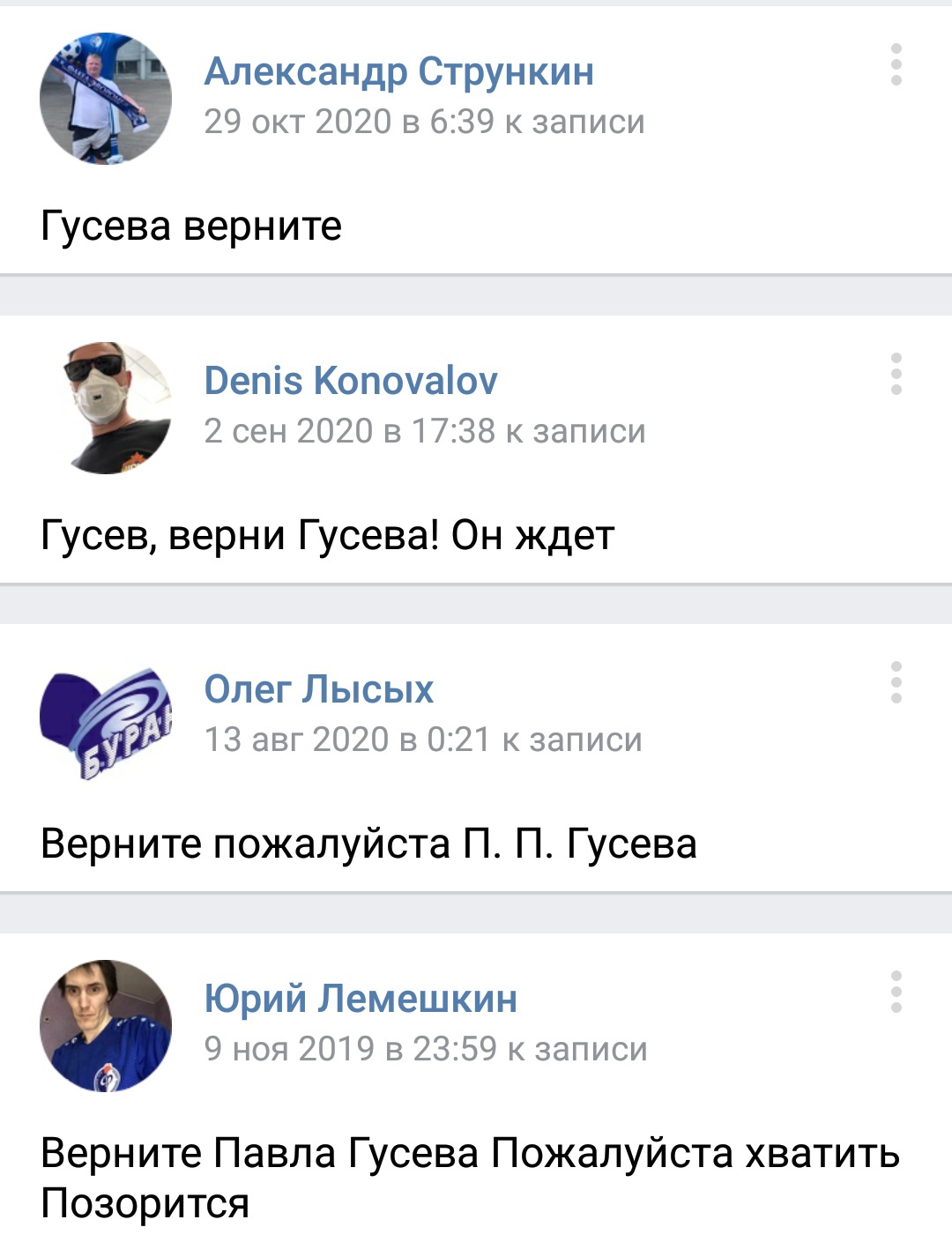Tap Юрий Лемешкин's avatar photo
The width and height of the screenshot is (952, 1242).
click(106, 1025)
